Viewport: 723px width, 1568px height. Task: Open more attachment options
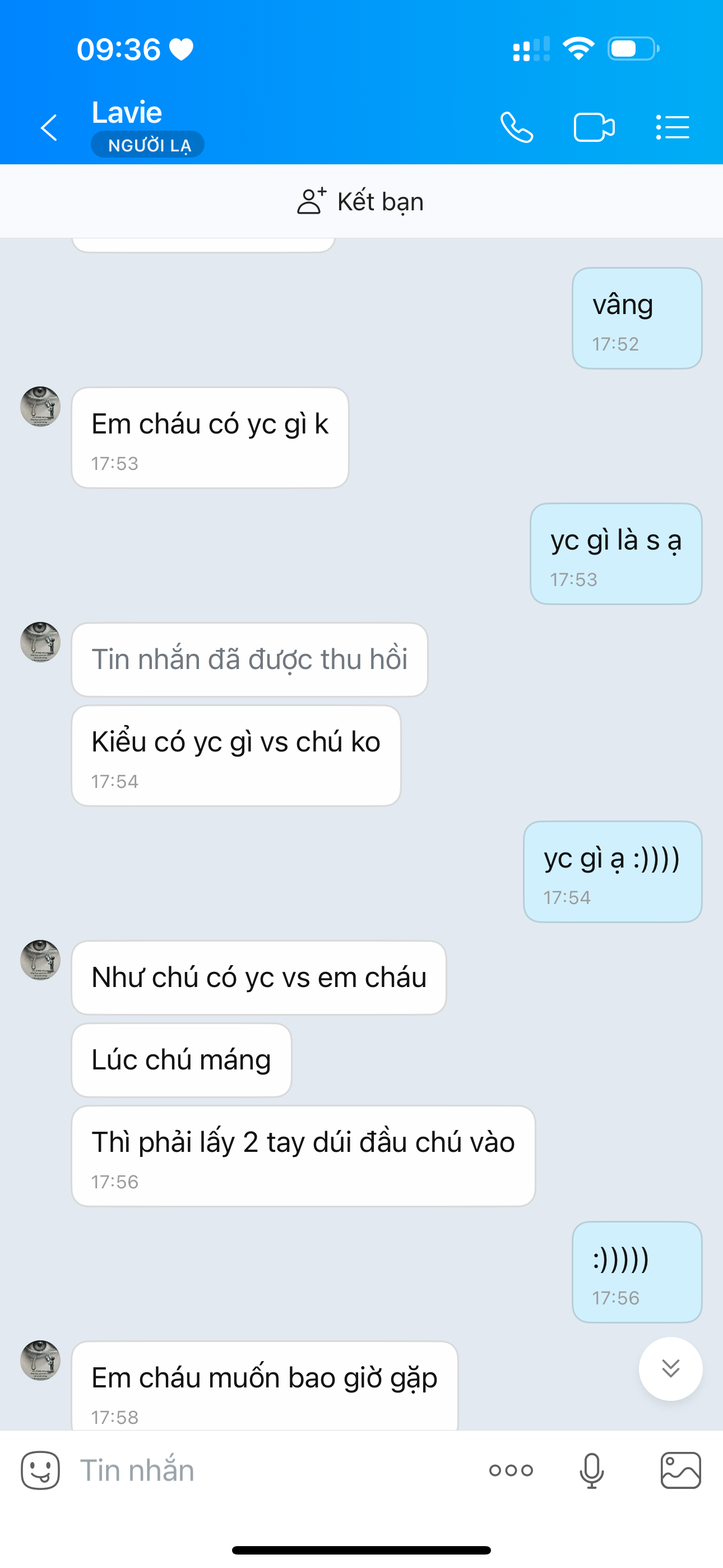point(511,1470)
